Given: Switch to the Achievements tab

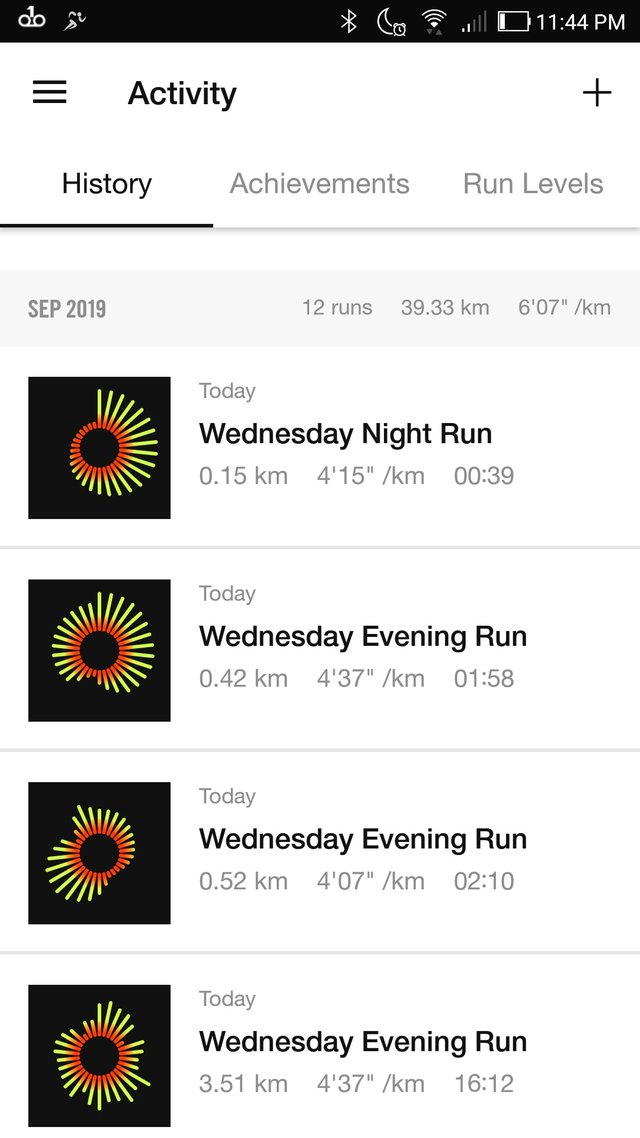Looking at the screenshot, I should [x=319, y=184].
